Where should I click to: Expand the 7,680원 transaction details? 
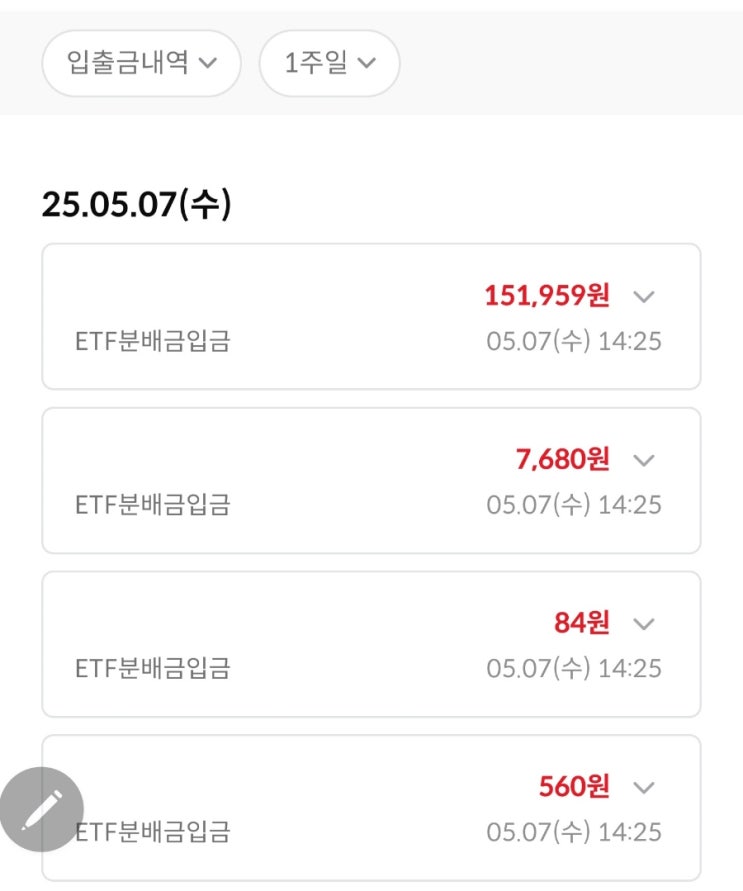(x=644, y=460)
